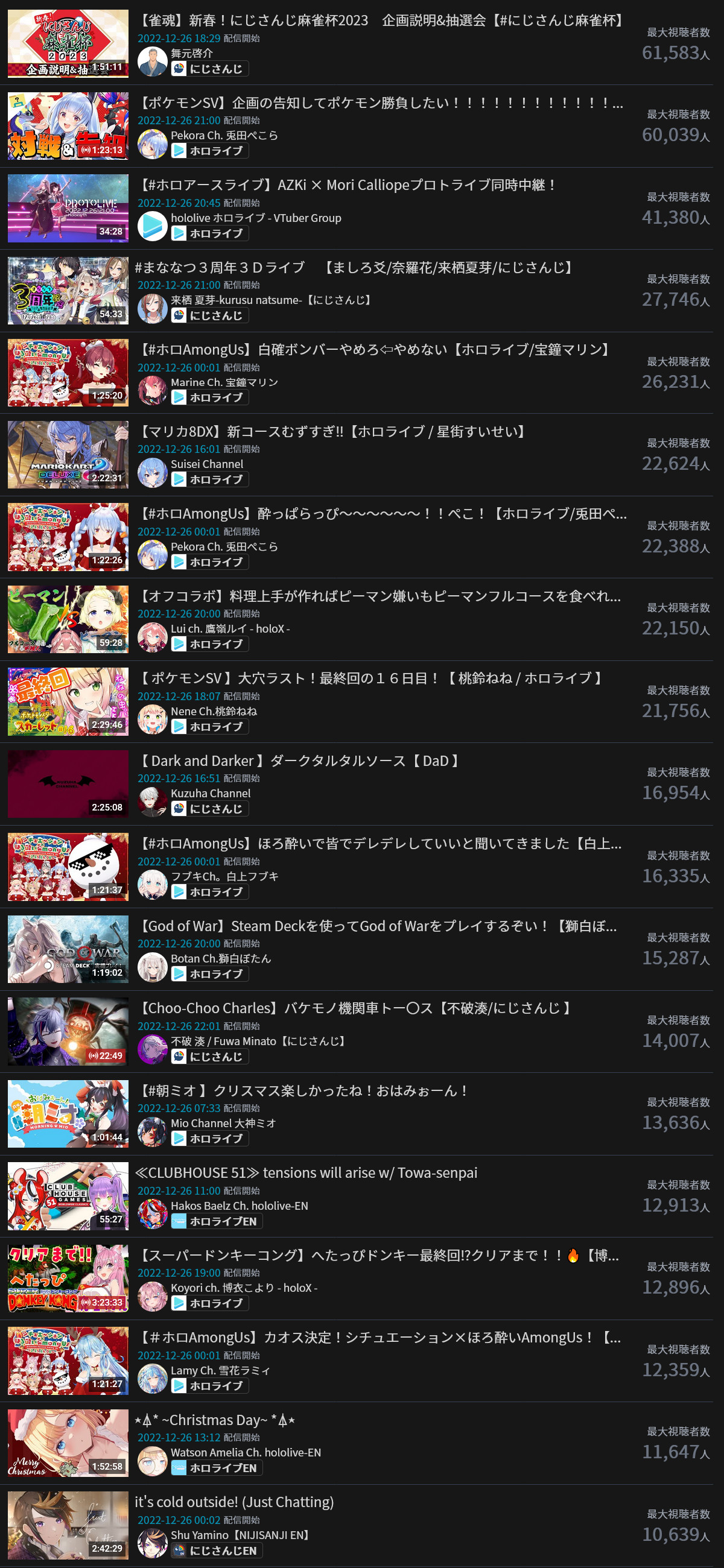Open the Dark and Darker stream title

(300, 761)
